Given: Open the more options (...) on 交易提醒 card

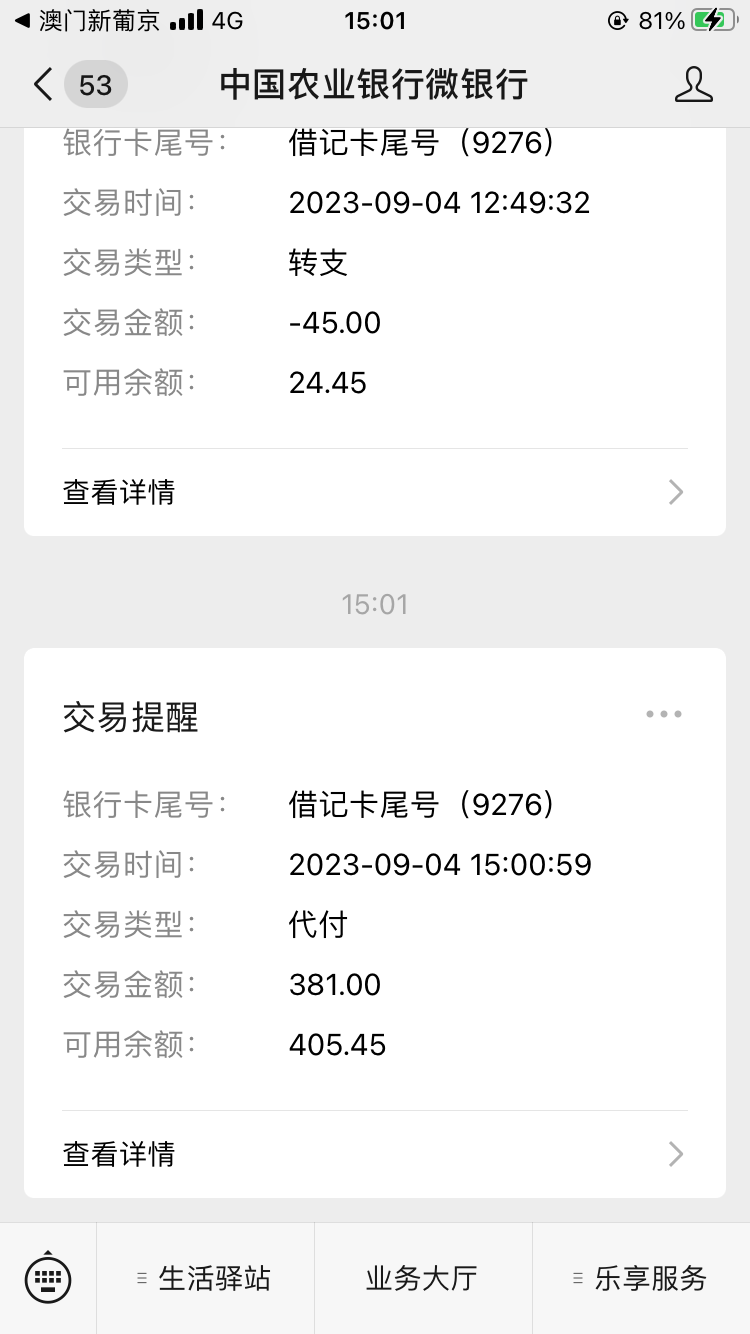Looking at the screenshot, I should click(x=663, y=713).
